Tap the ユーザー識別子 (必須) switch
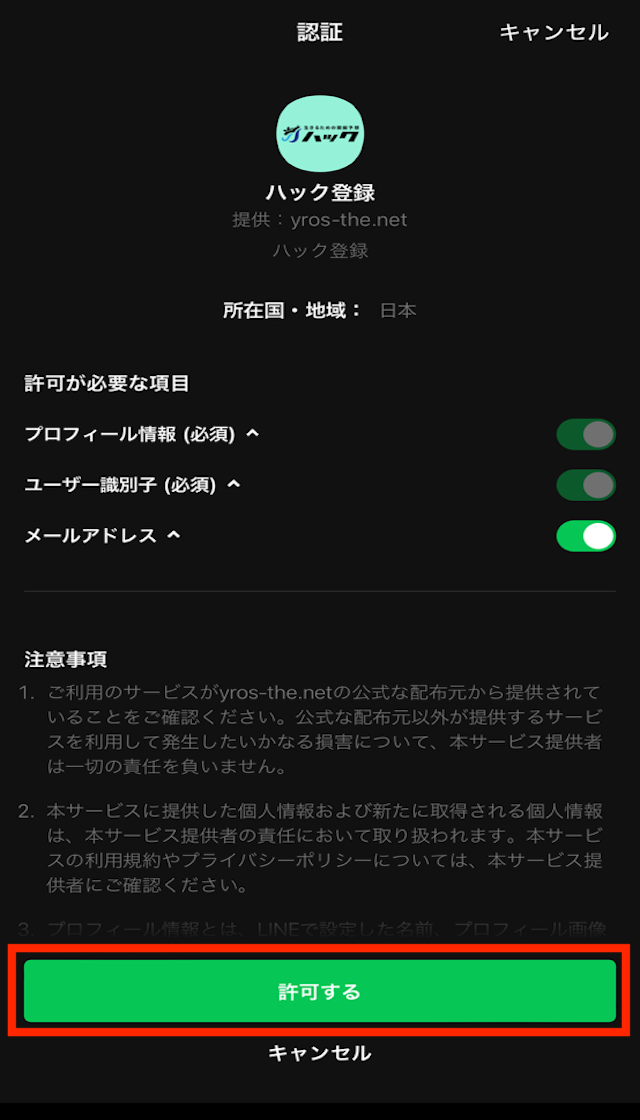Viewport: 640px width, 1120px height. [586, 485]
